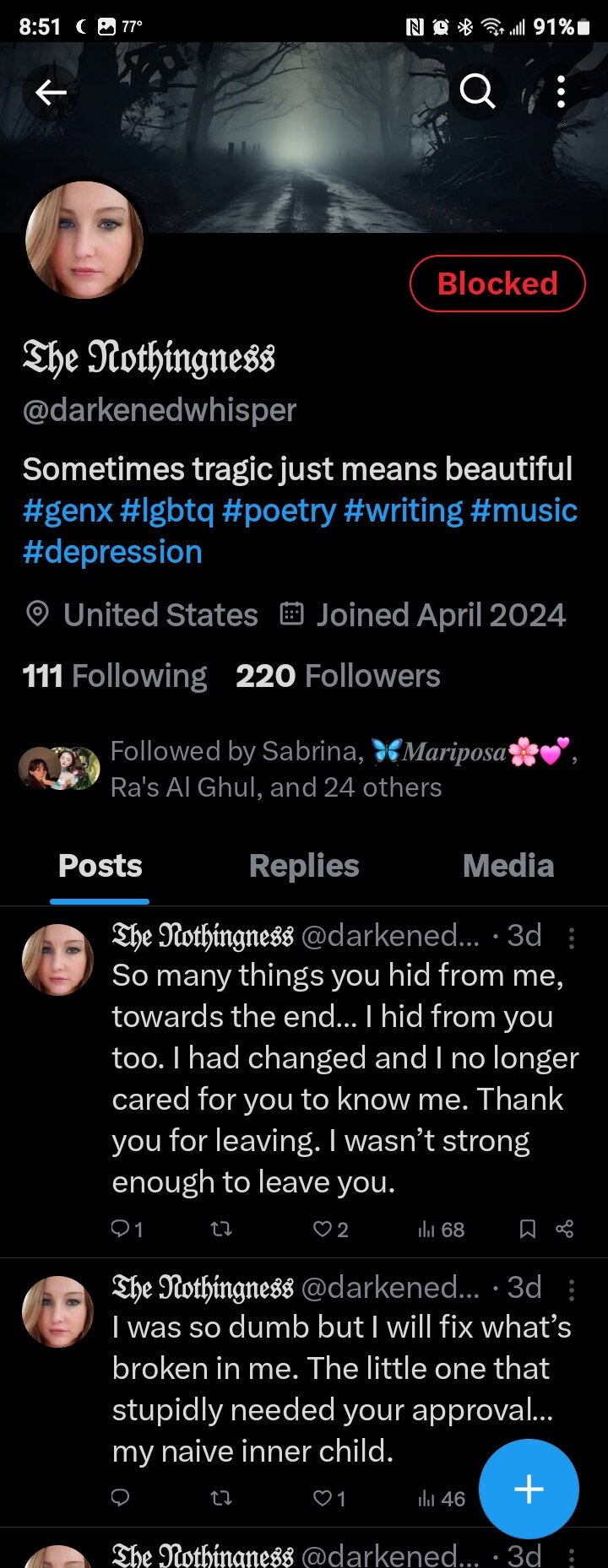
Task: Tap the red Blocked button
Action: (x=497, y=284)
